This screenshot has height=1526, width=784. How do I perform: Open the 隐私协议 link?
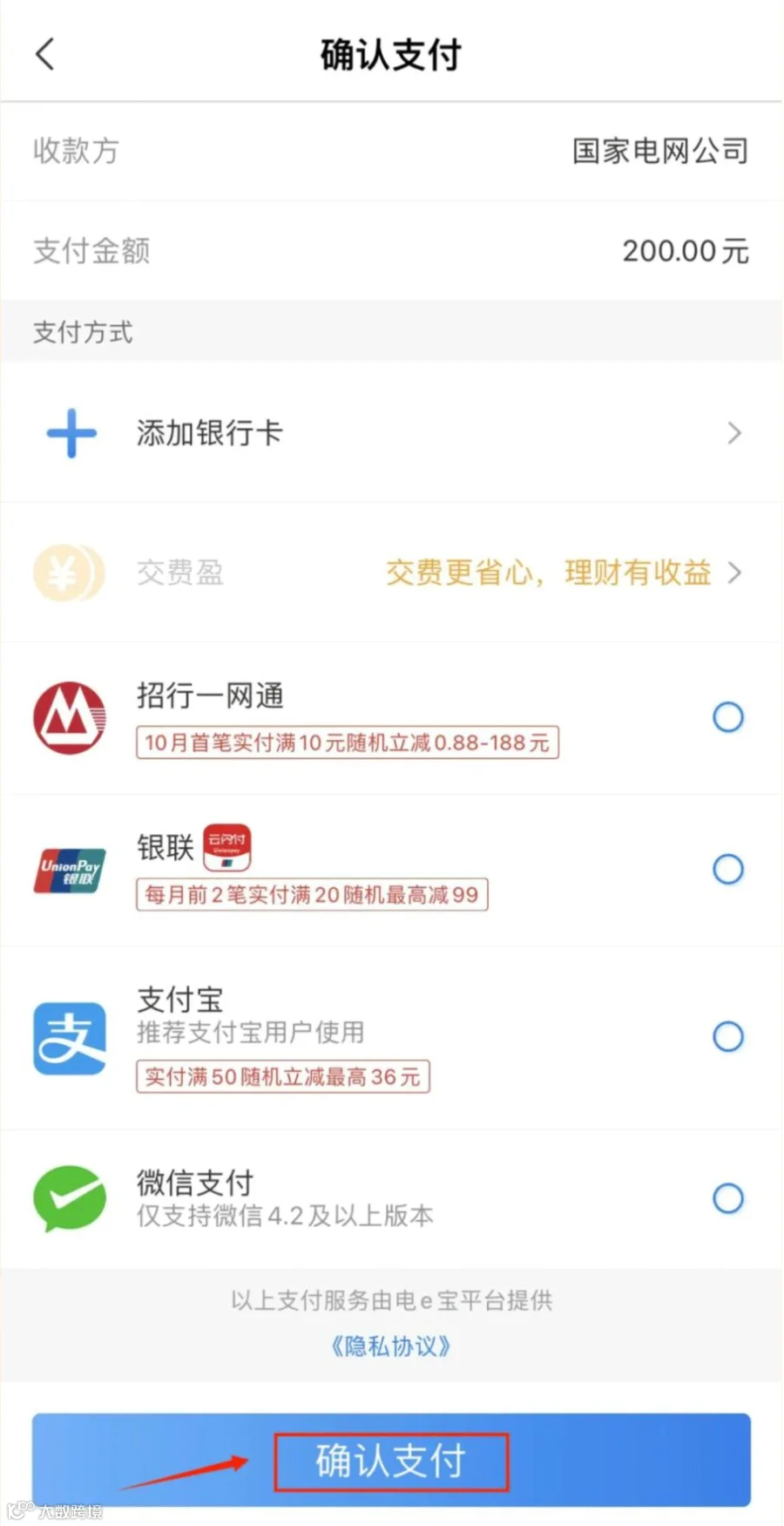391,1346
